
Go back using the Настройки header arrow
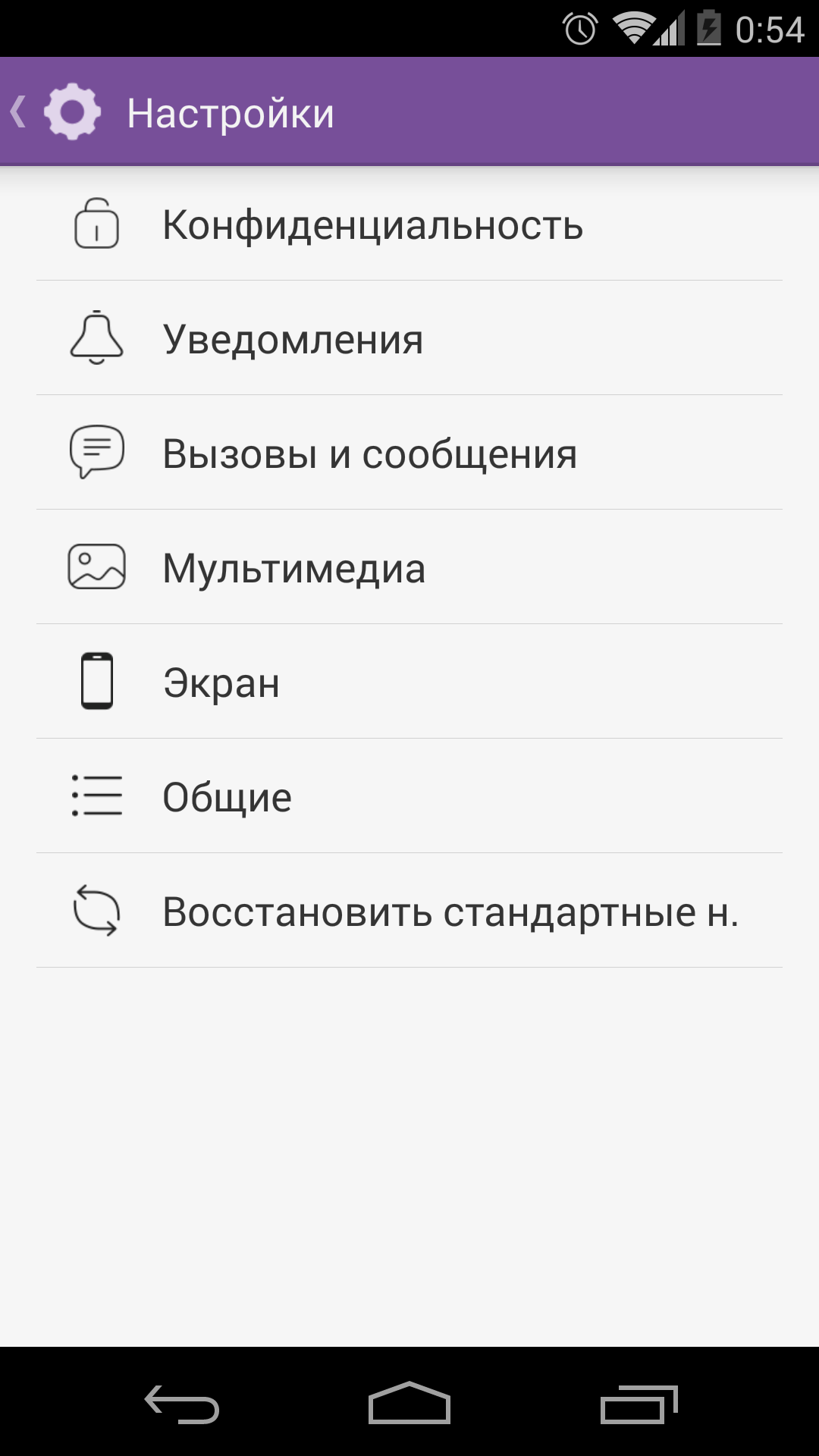pos(18,112)
